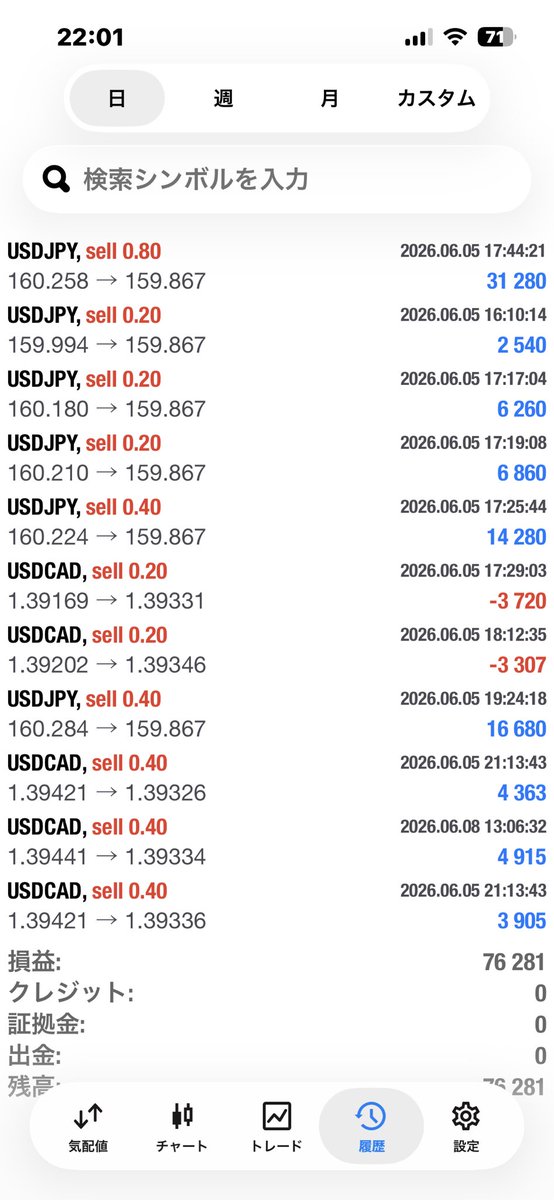Image resolution: width=554 pixels, height=1200 pixels.
Task: Tap the symbol search field
Action: click(x=277, y=179)
